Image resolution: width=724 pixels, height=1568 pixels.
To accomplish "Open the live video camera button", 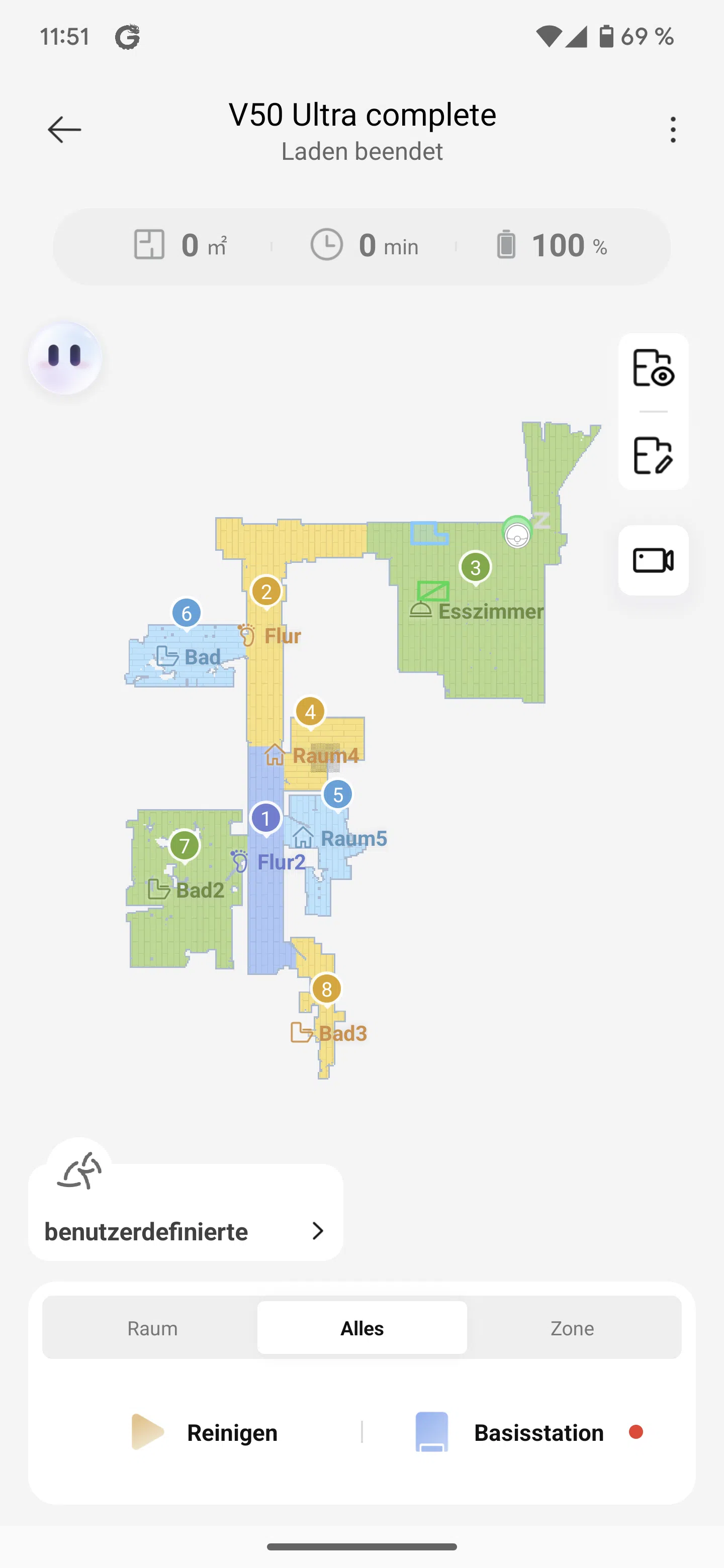I will 653,560.
